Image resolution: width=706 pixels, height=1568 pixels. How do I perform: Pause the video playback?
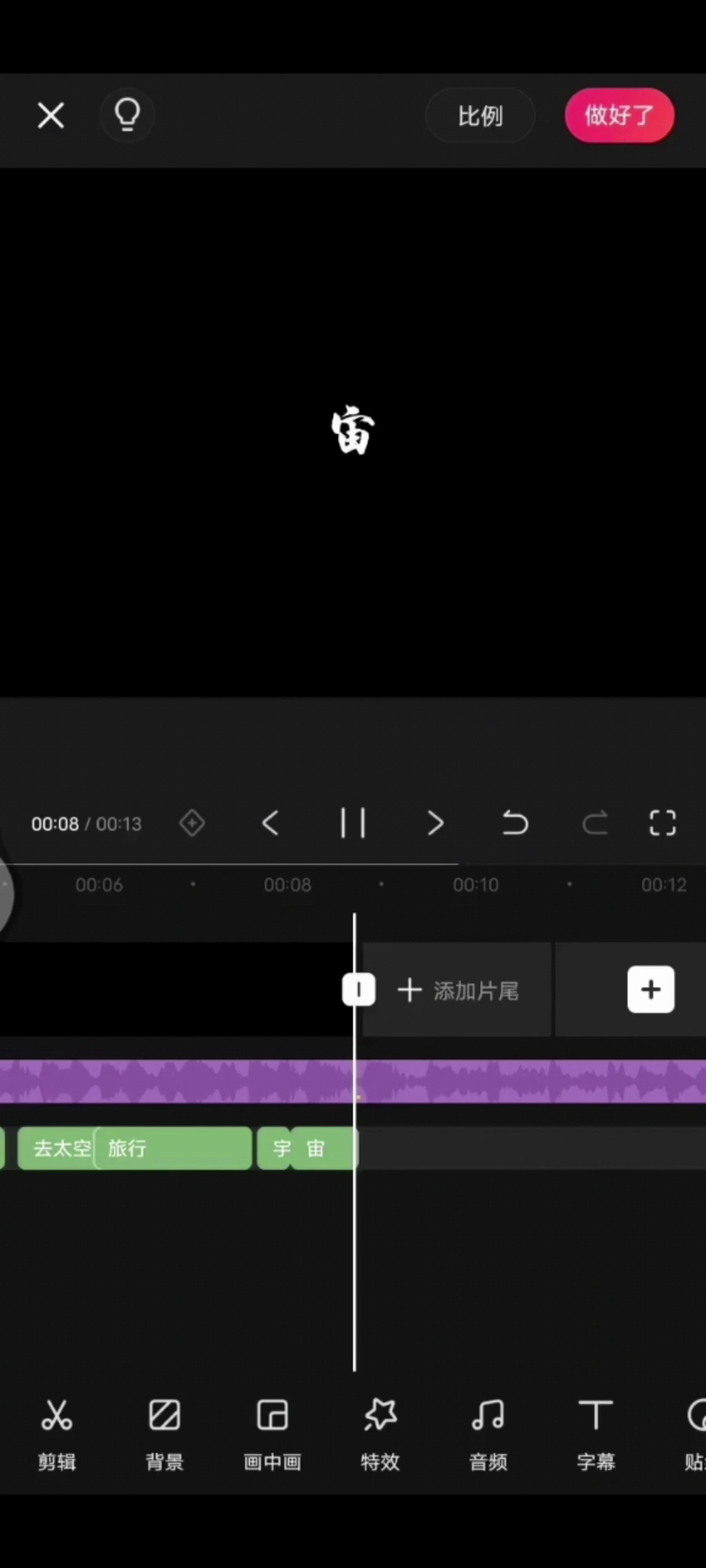[353, 822]
